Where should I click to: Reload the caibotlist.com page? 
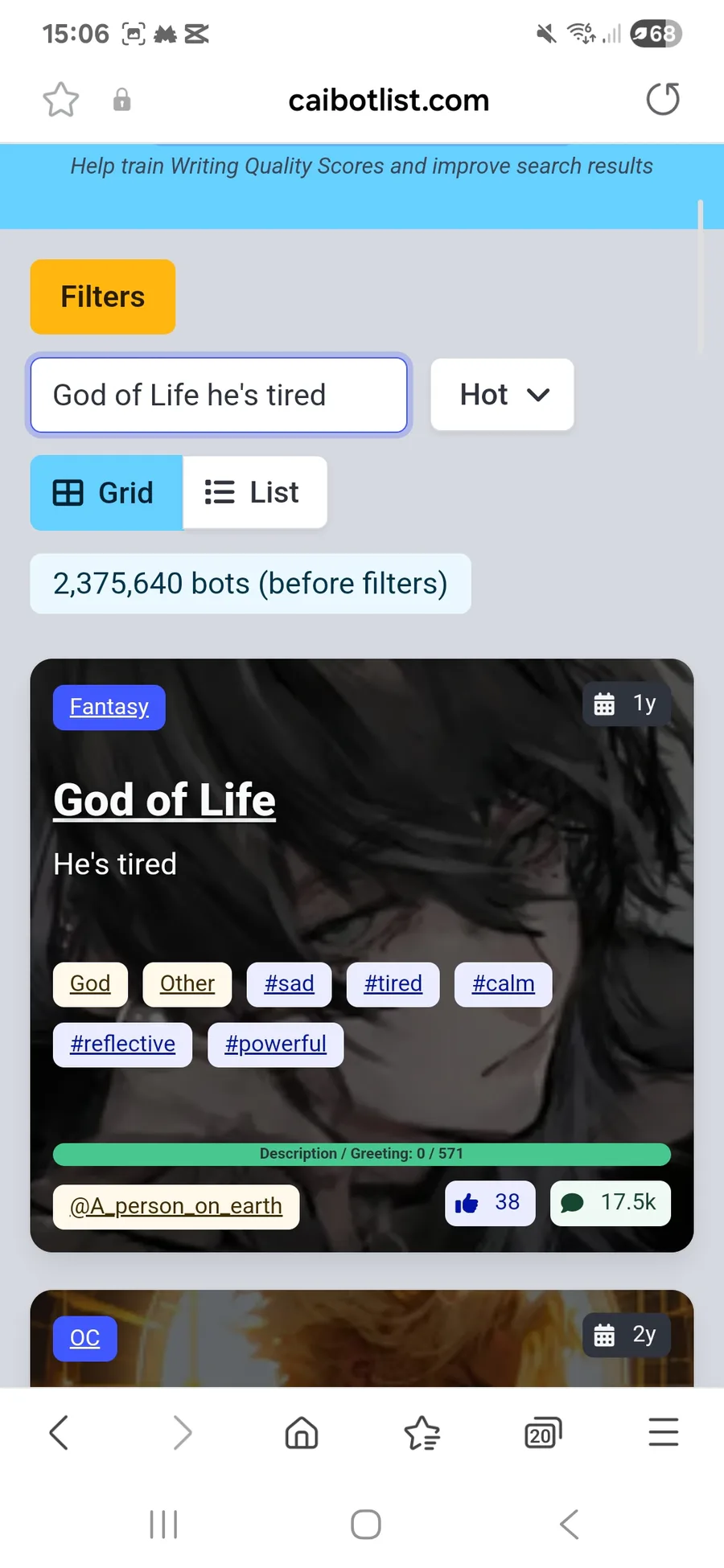(663, 99)
